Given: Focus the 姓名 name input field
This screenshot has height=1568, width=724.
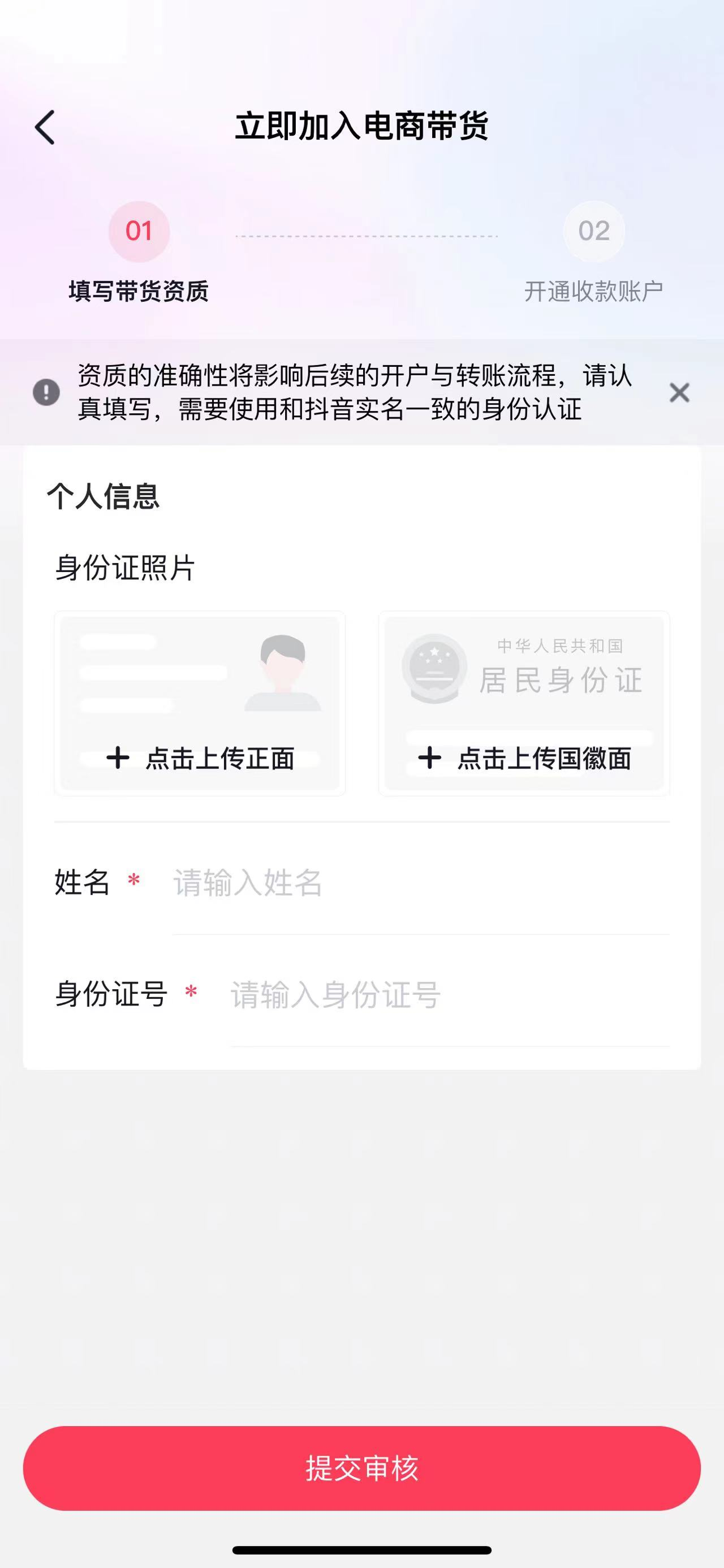Looking at the screenshot, I should click(x=420, y=882).
